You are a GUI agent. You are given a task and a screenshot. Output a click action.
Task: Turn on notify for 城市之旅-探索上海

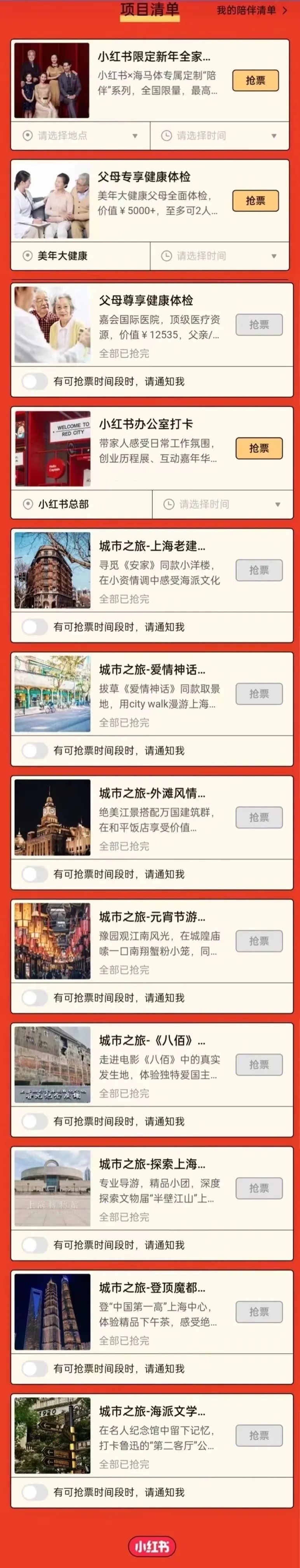click(x=35, y=1245)
